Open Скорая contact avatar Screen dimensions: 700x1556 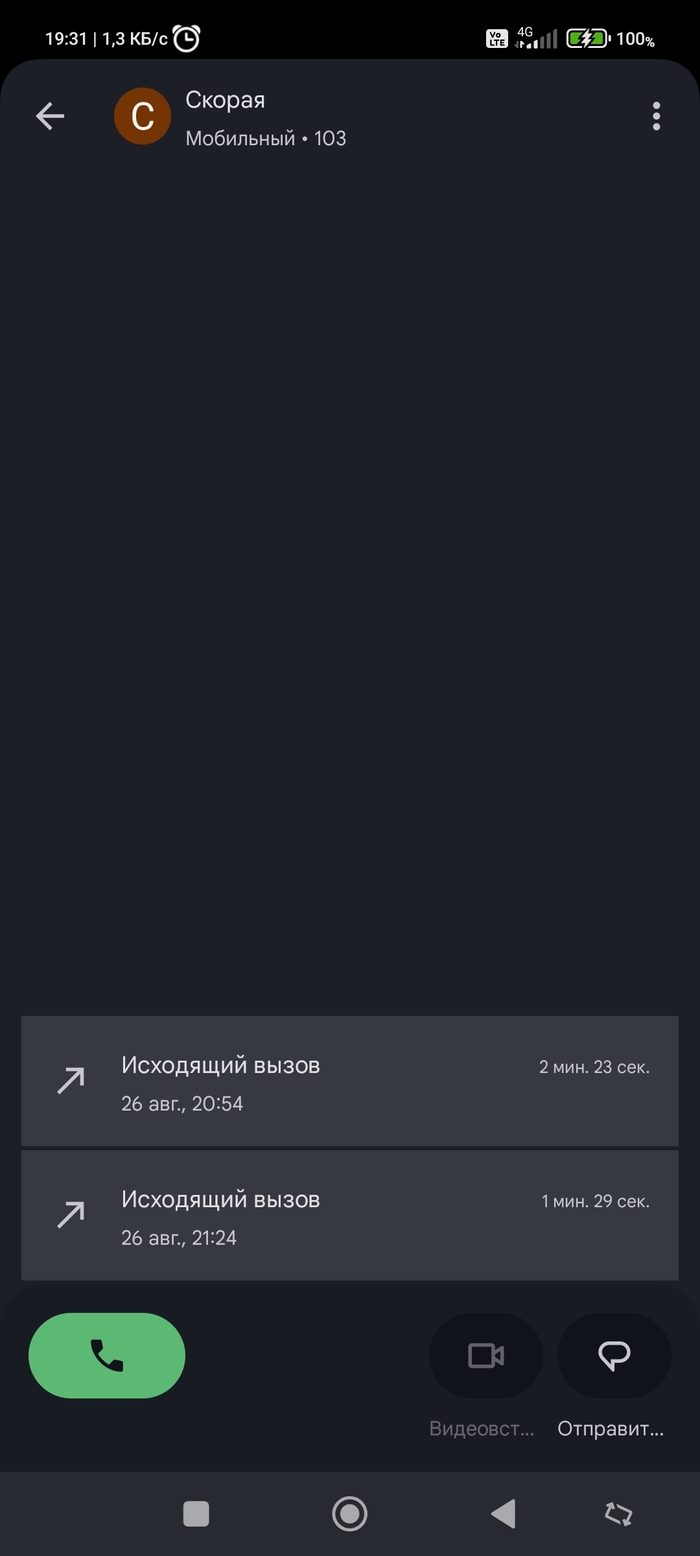pos(142,117)
